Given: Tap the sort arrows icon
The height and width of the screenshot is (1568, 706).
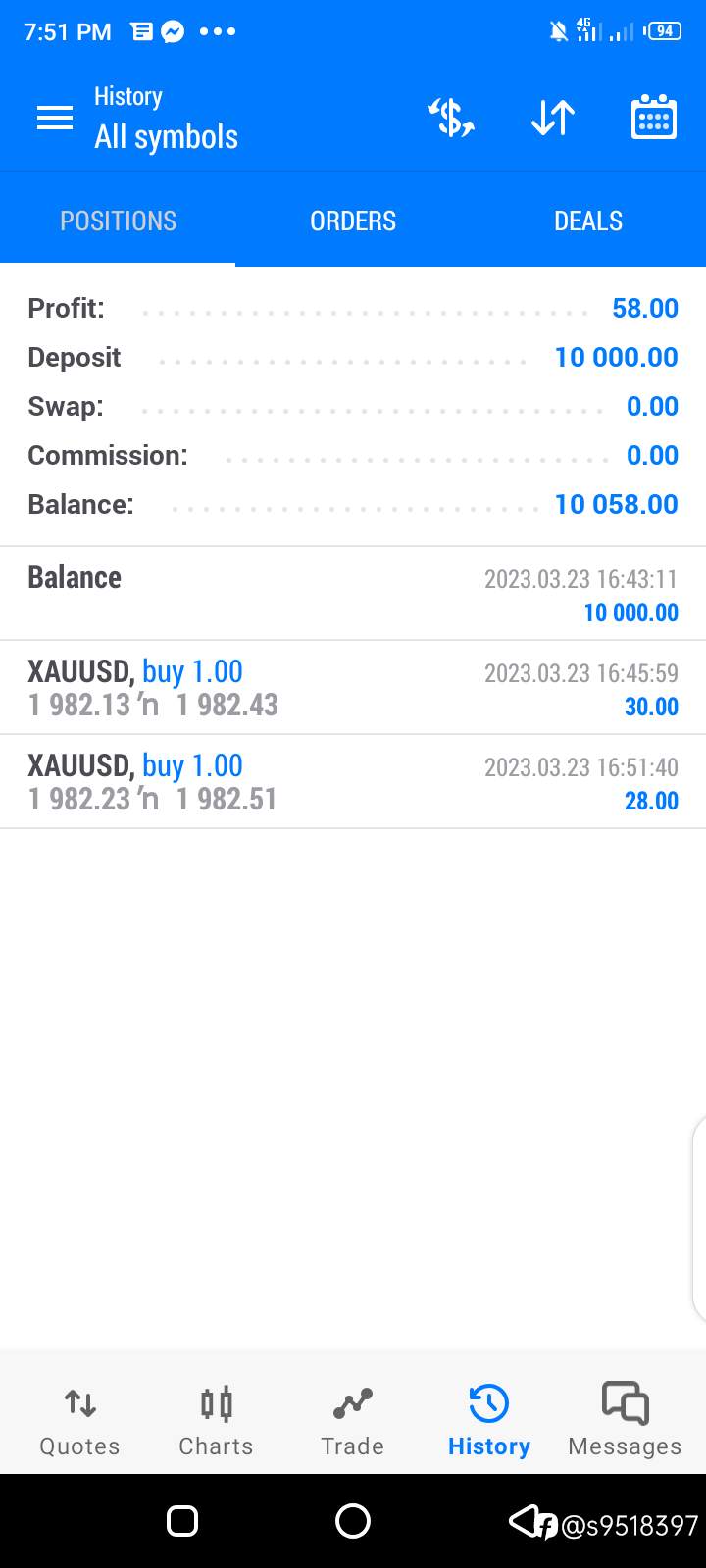Looking at the screenshot, I should tap(553, 119).
